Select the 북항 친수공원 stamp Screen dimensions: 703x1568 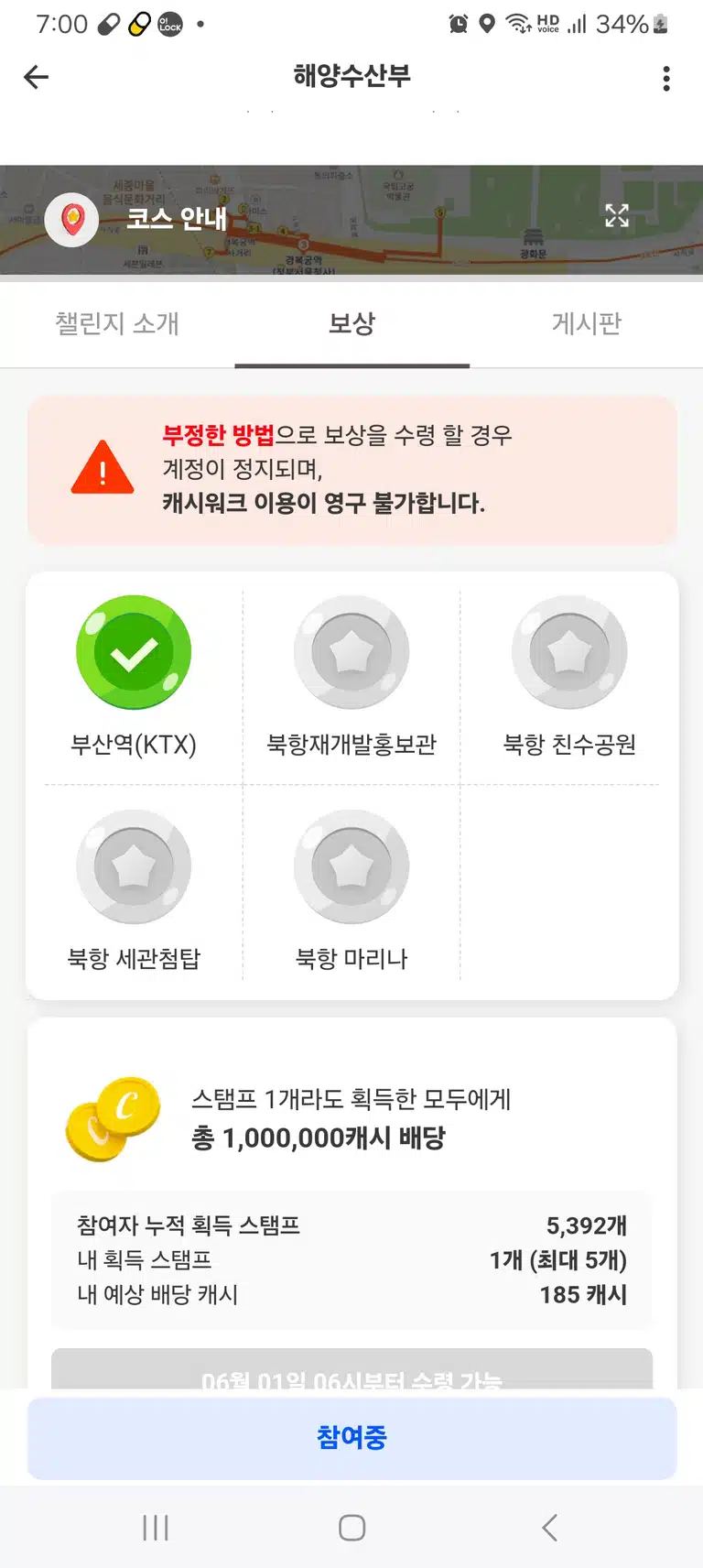(x=569, y=678)
